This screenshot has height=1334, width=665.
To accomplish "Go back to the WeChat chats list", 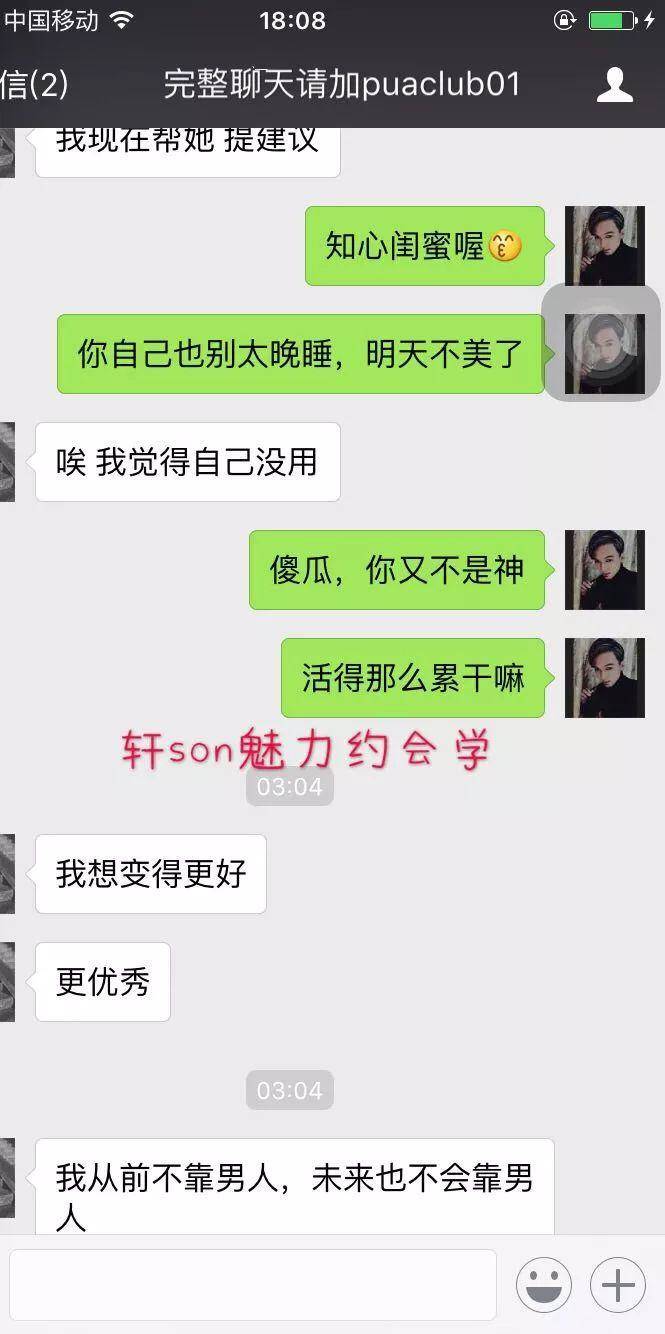I will pos(32,85).
